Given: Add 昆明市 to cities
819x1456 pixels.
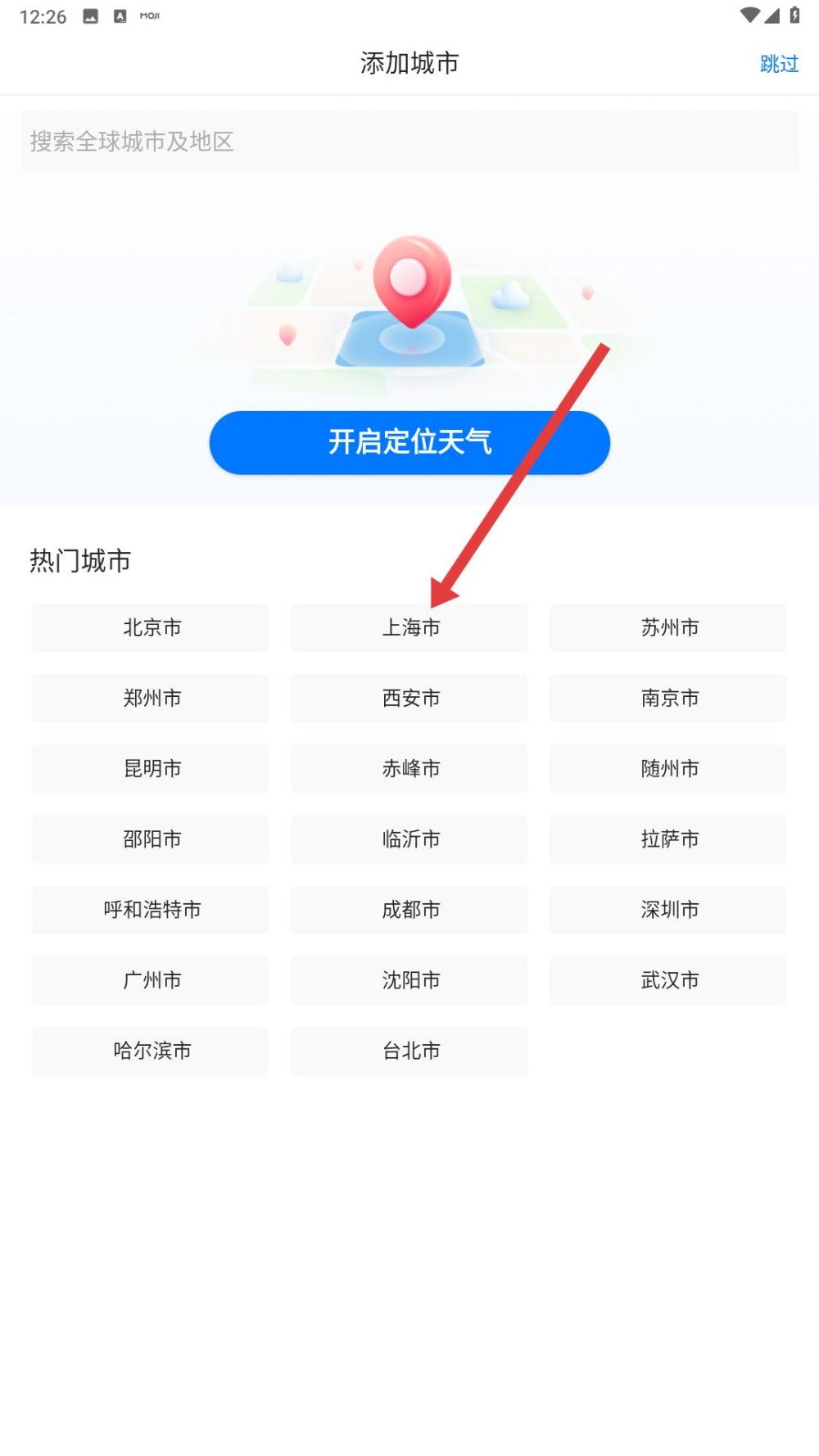Looking at the screenshot, I should pos(151,769).
